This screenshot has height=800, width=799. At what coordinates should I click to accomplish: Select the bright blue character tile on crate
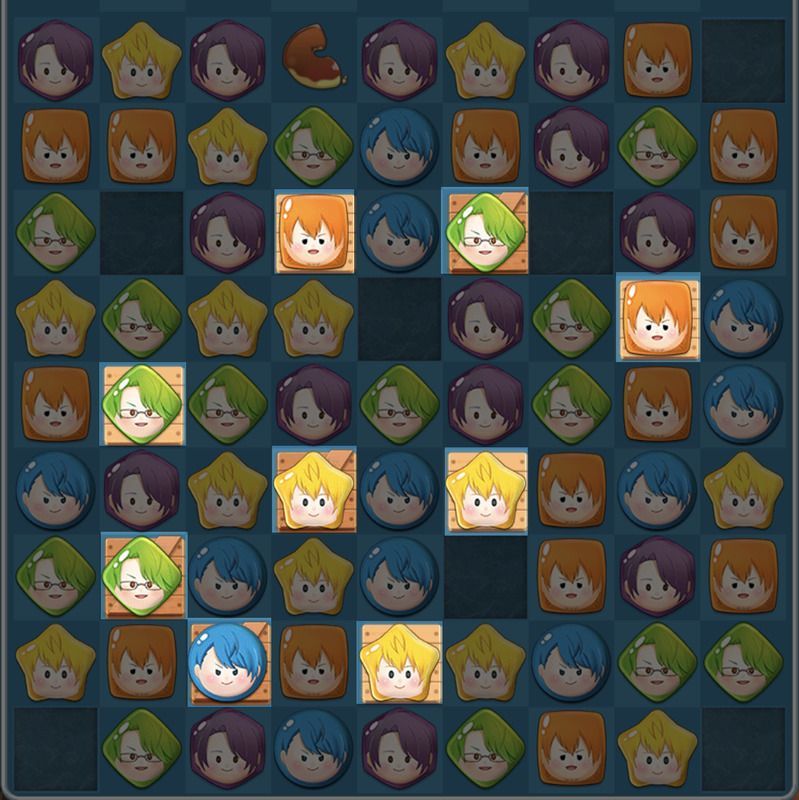(x=228, y=660)
